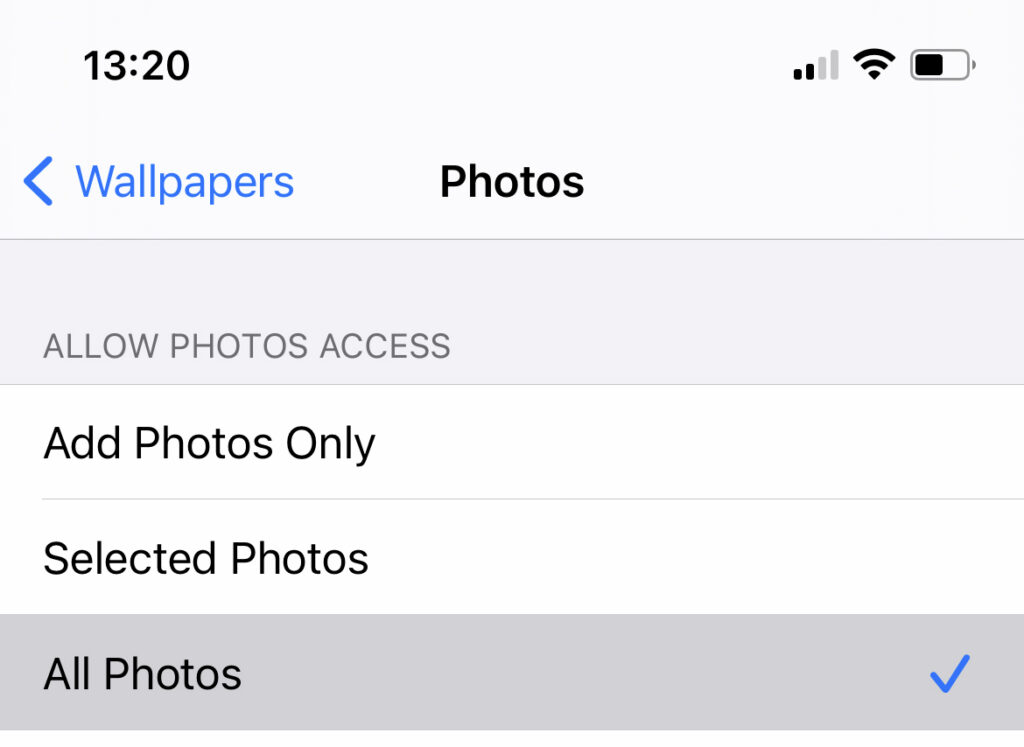This screenshot has height=747, width=1024.
Task: Choose Selected Photos access option
Action: click(206, 558)
